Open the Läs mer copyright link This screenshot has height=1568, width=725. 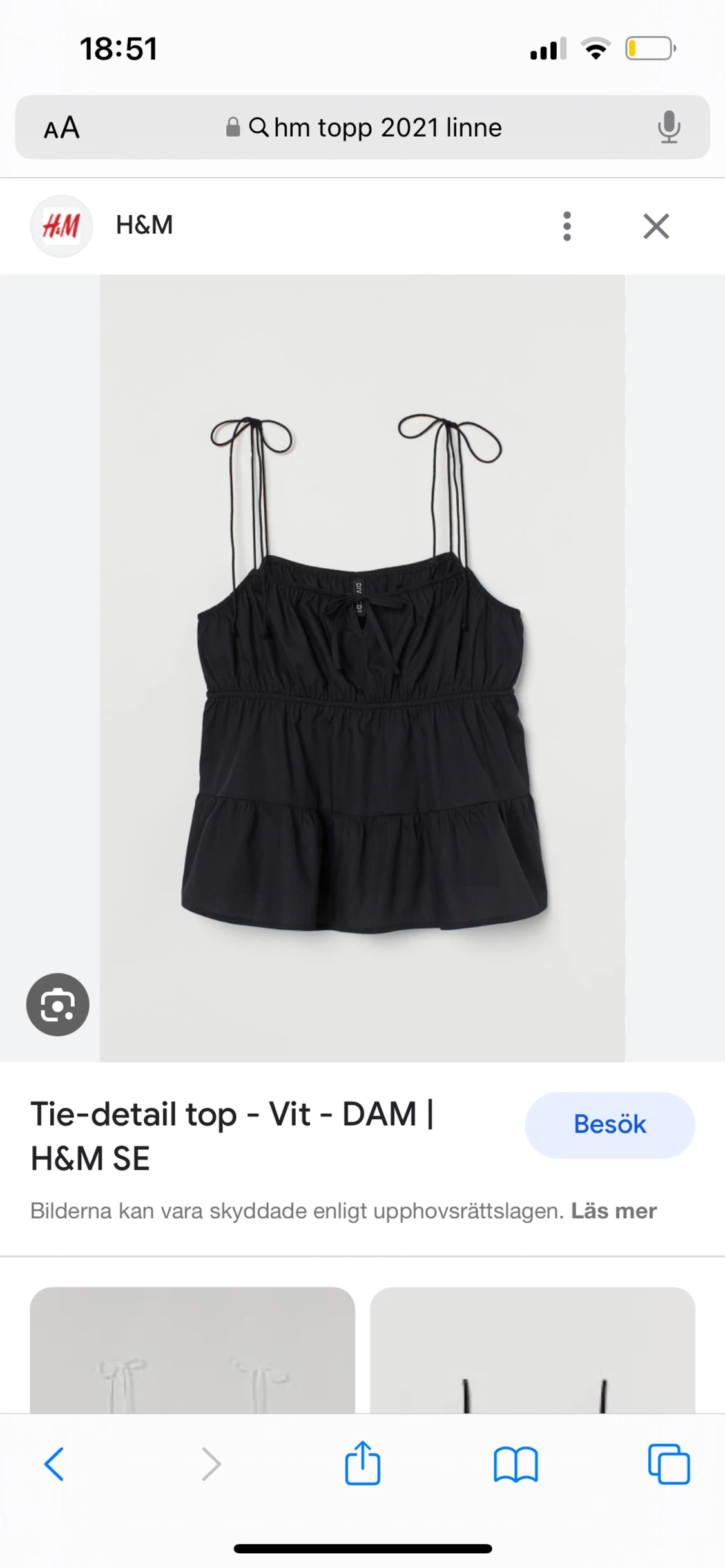613,1210
